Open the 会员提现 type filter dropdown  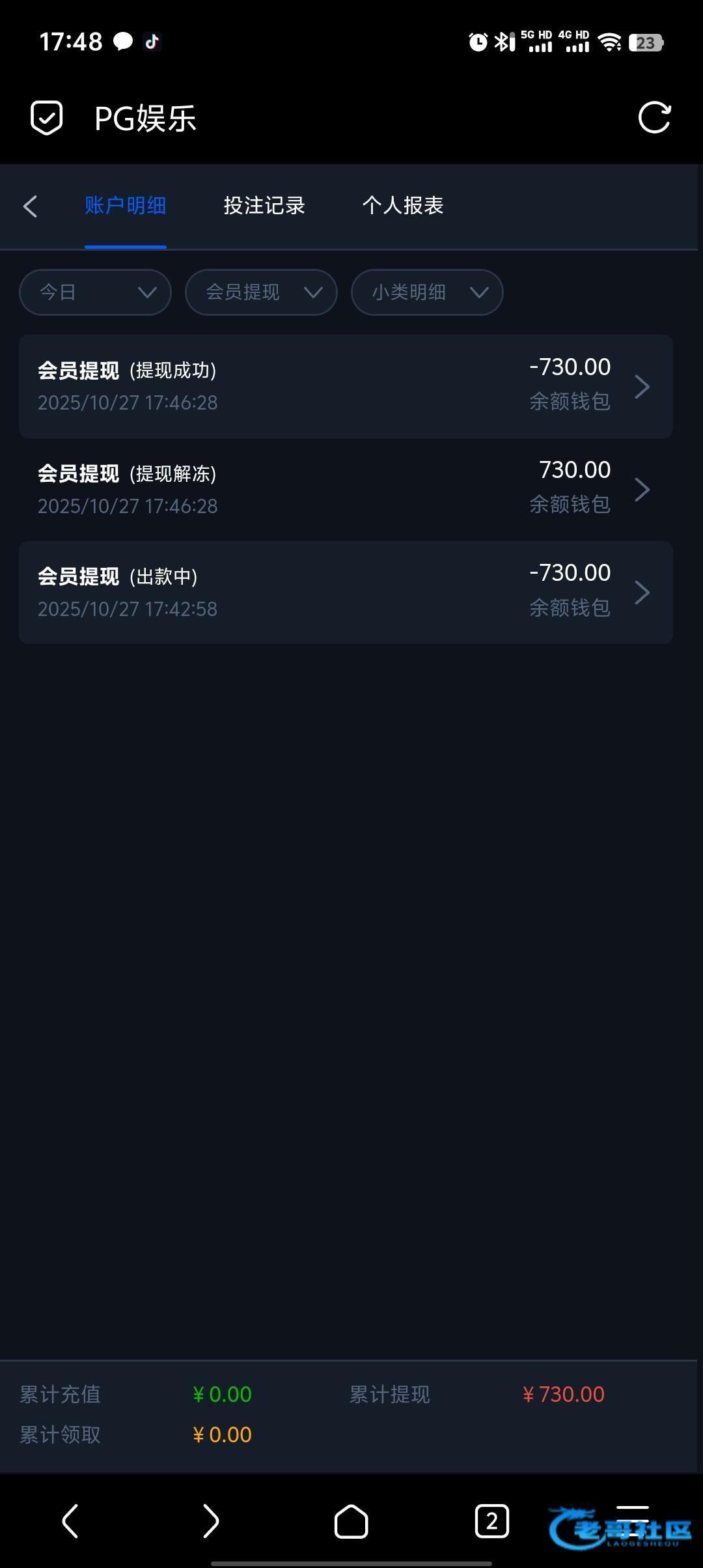click(261, 292)
